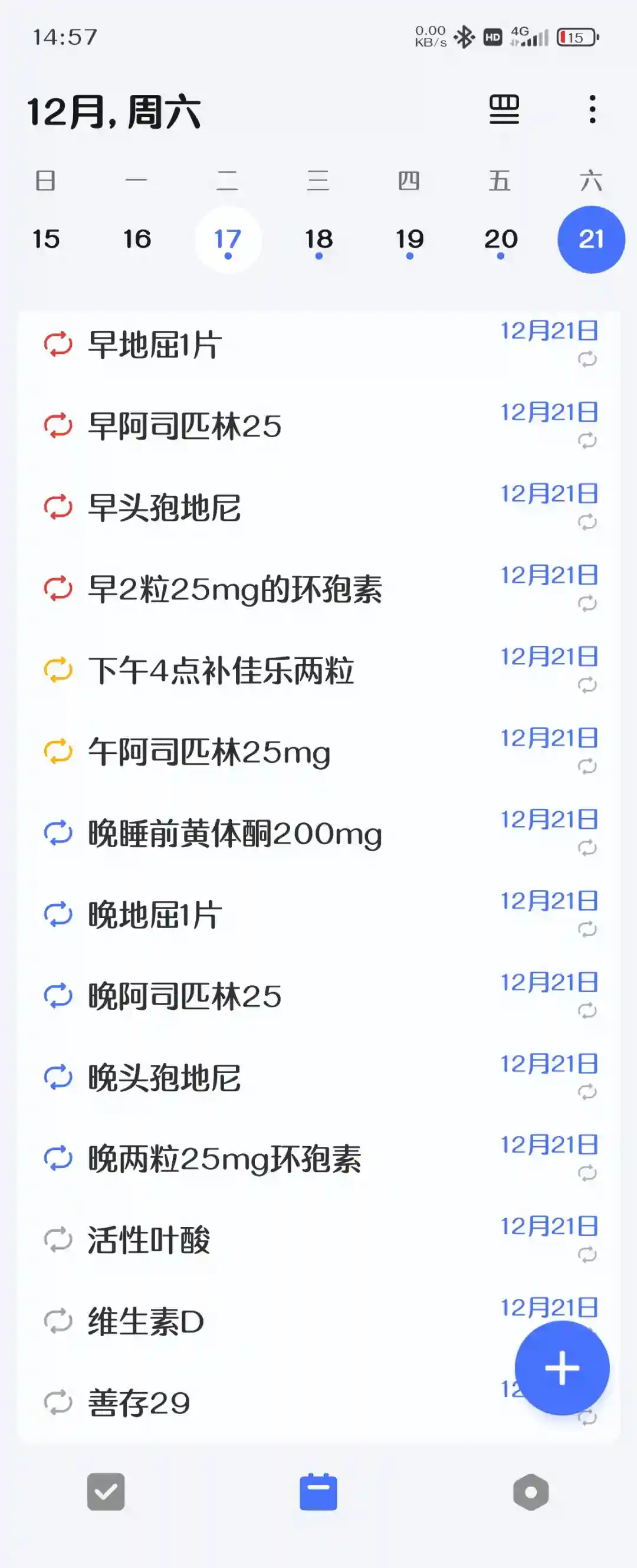The width and height of the screenshot is (637, 1568).
Task: View the 早头孢地尼 reminder details
Action: click(165, 508)
